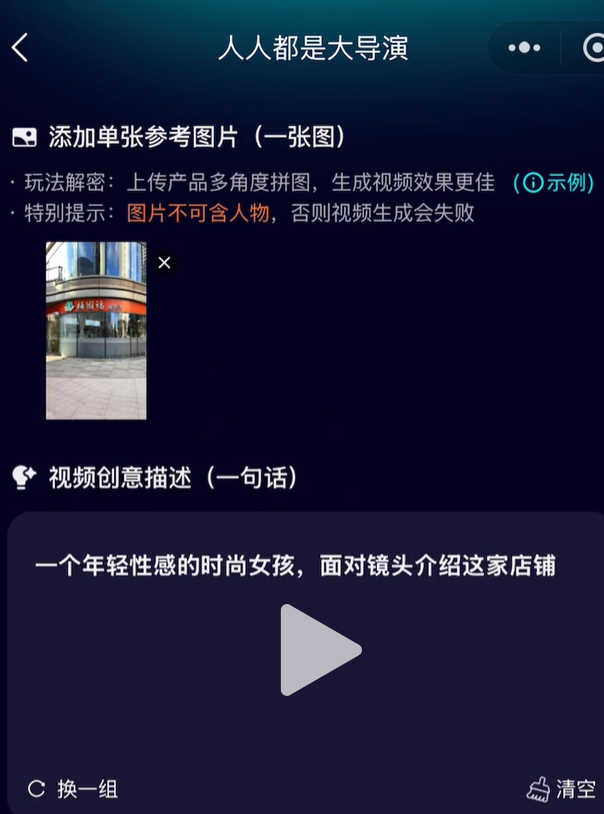Image resolution: width=604 pixels, height=814 pixels.
Task: Get a new set with 换一组
Action: coord(74,789)
